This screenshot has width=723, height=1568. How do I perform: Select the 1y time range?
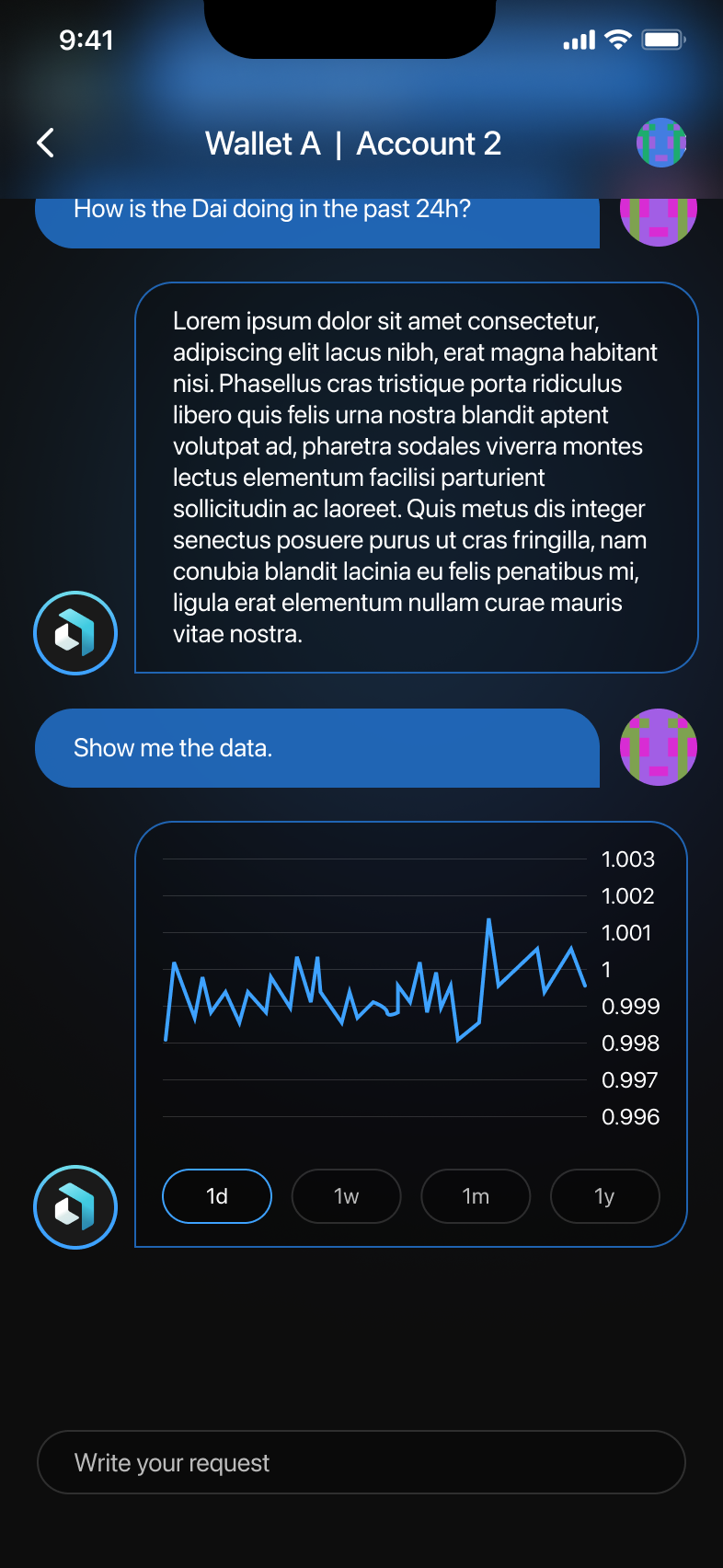click(x=604, y=1195)
